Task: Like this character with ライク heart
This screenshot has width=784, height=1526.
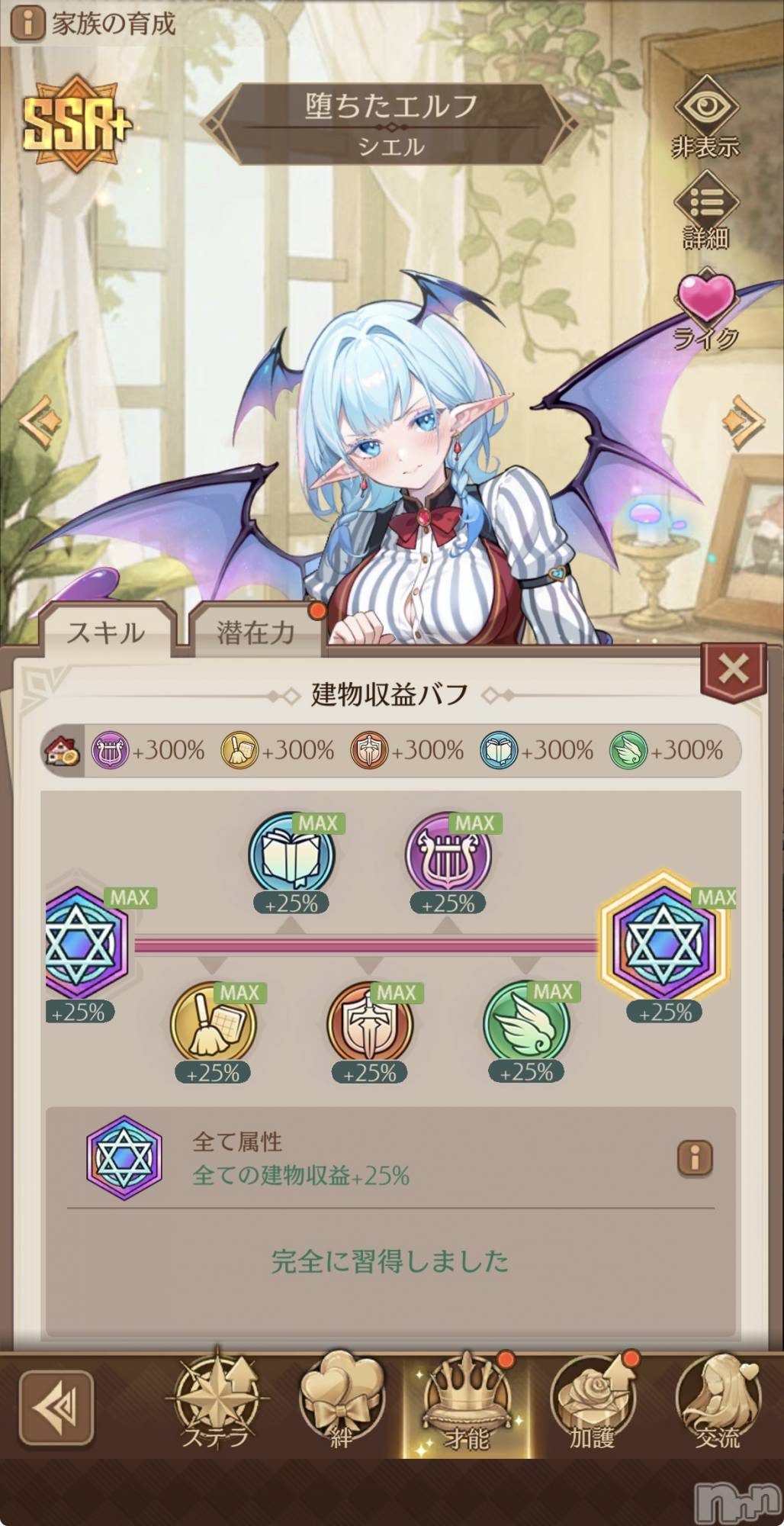Action: [x=705, y=307]
